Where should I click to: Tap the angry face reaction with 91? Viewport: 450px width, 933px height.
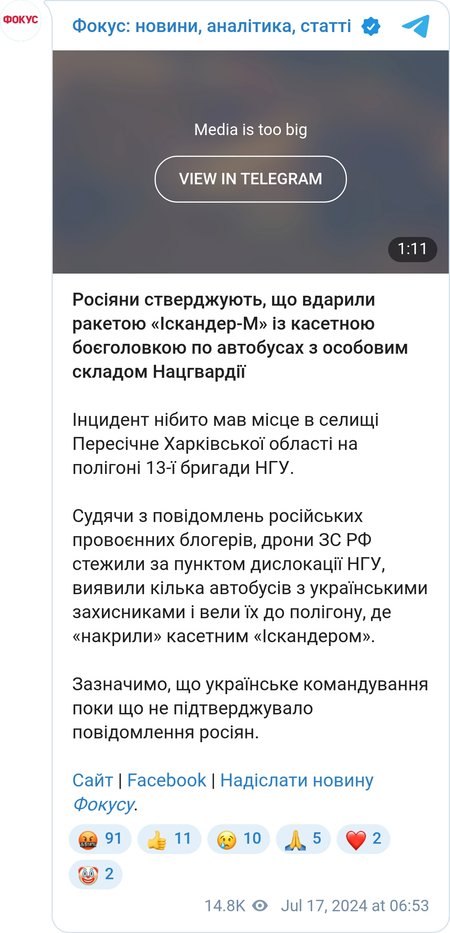100,839
